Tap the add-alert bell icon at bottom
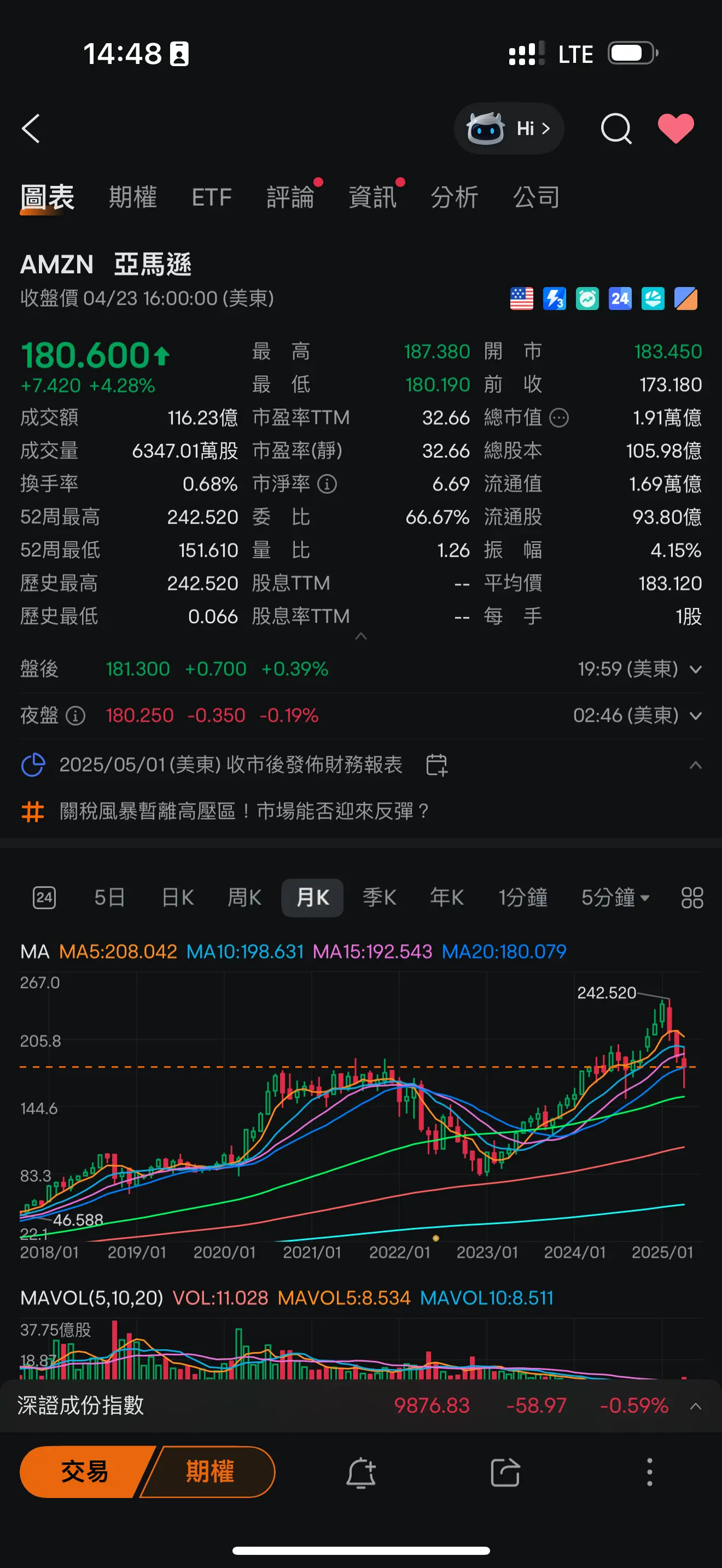The width and height of the screenshot is (722, 1568). (362, 1472)
